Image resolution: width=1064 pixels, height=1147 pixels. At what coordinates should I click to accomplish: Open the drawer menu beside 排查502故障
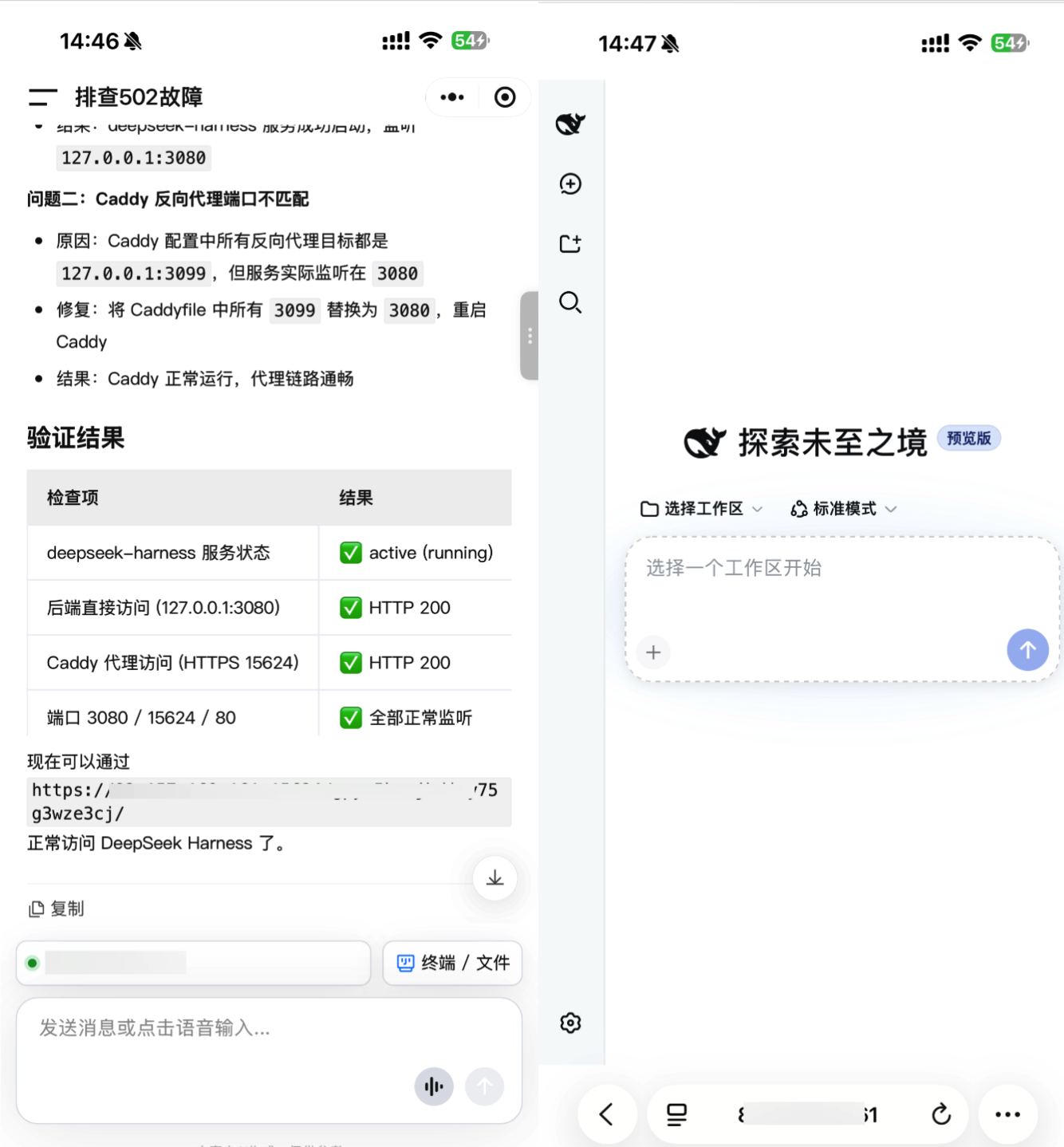click(x=43, y=97)
